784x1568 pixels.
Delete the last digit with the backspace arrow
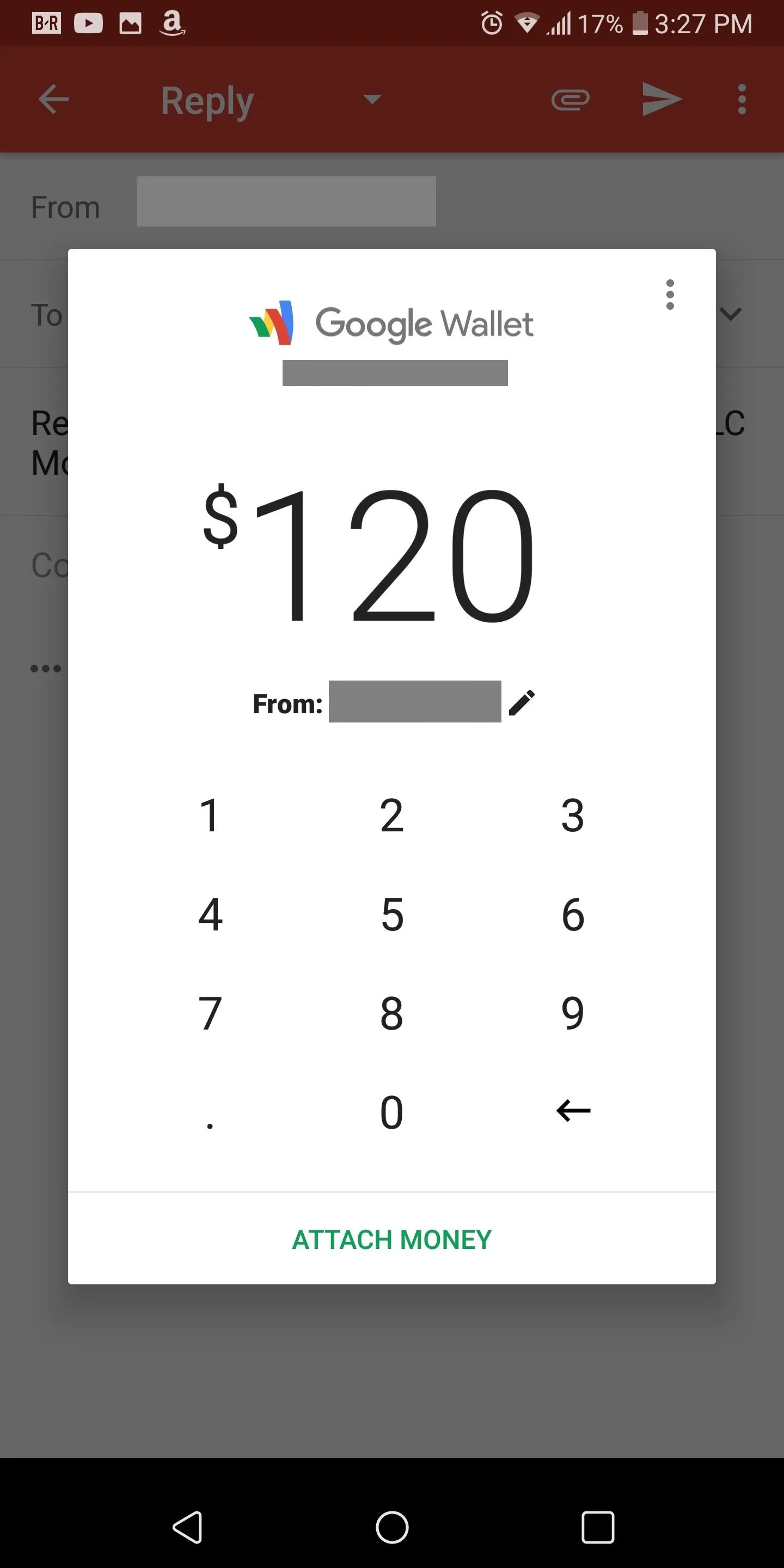click(x=573, y=1110)
